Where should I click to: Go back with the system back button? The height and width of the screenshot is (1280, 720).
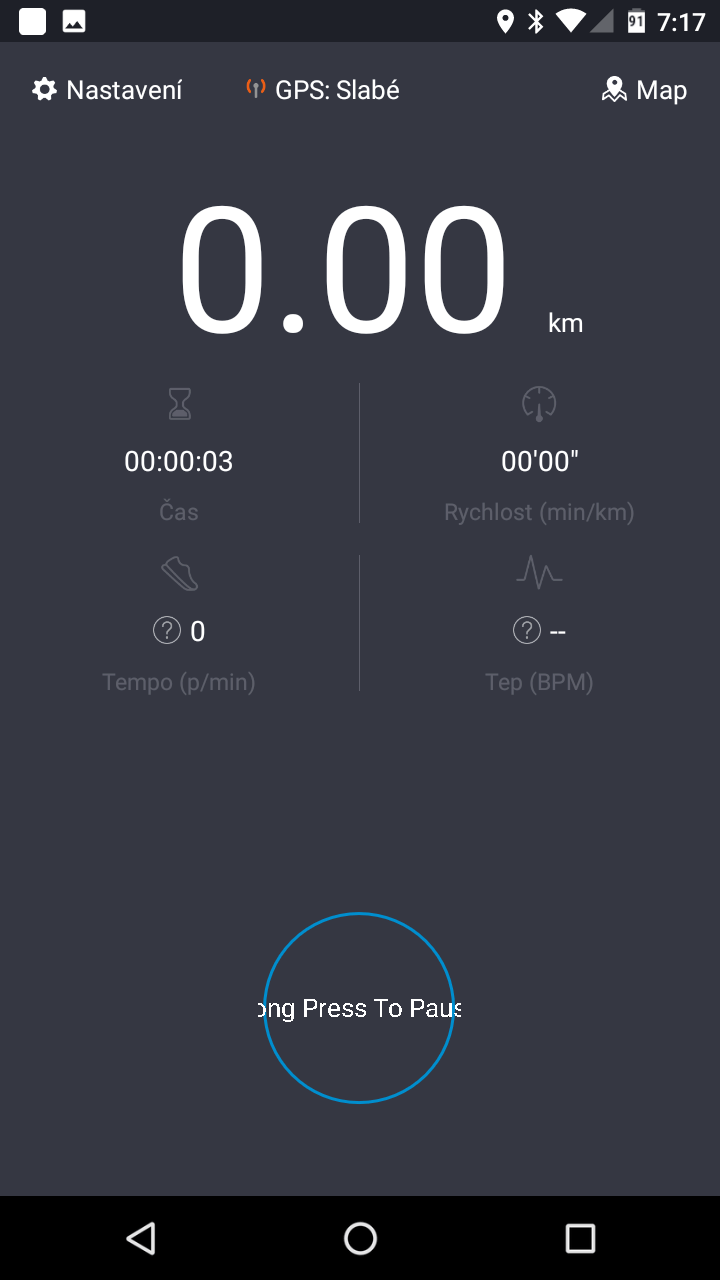141,1238
